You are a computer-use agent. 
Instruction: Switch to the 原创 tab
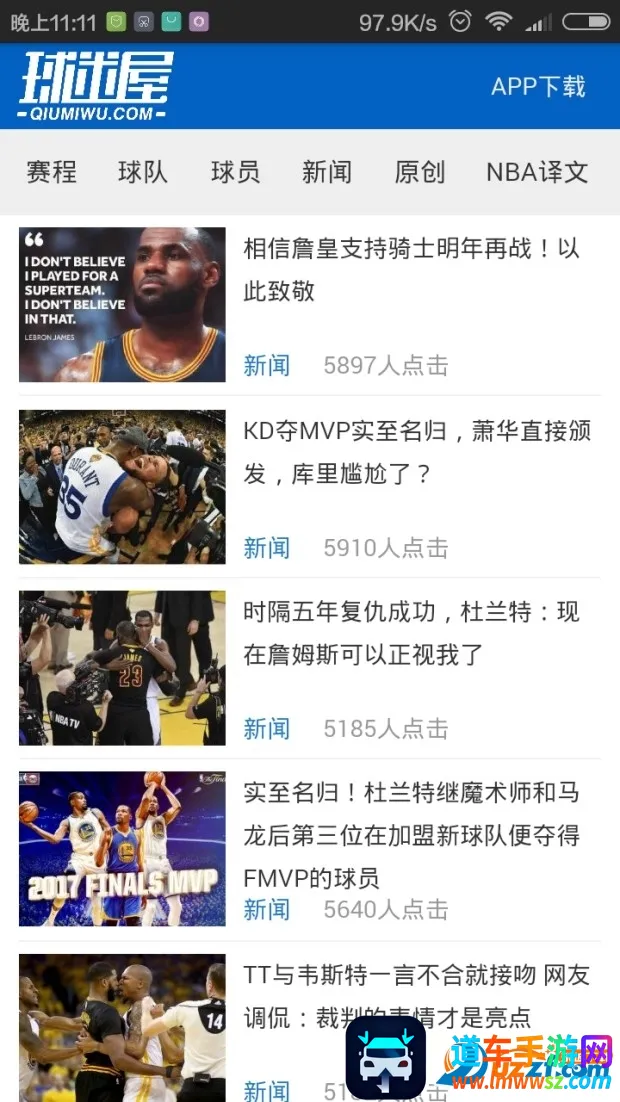click(420, 172)
